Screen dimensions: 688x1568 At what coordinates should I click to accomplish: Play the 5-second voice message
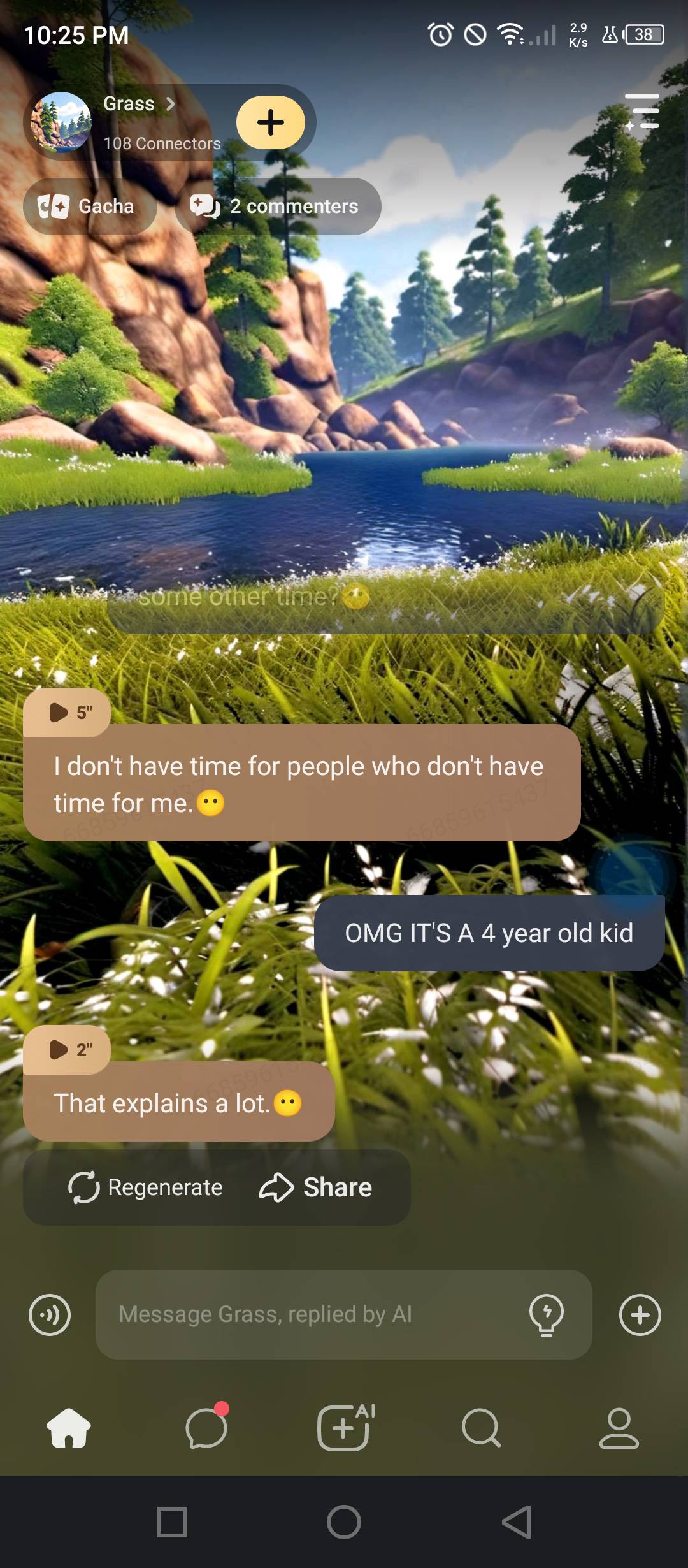67,713
